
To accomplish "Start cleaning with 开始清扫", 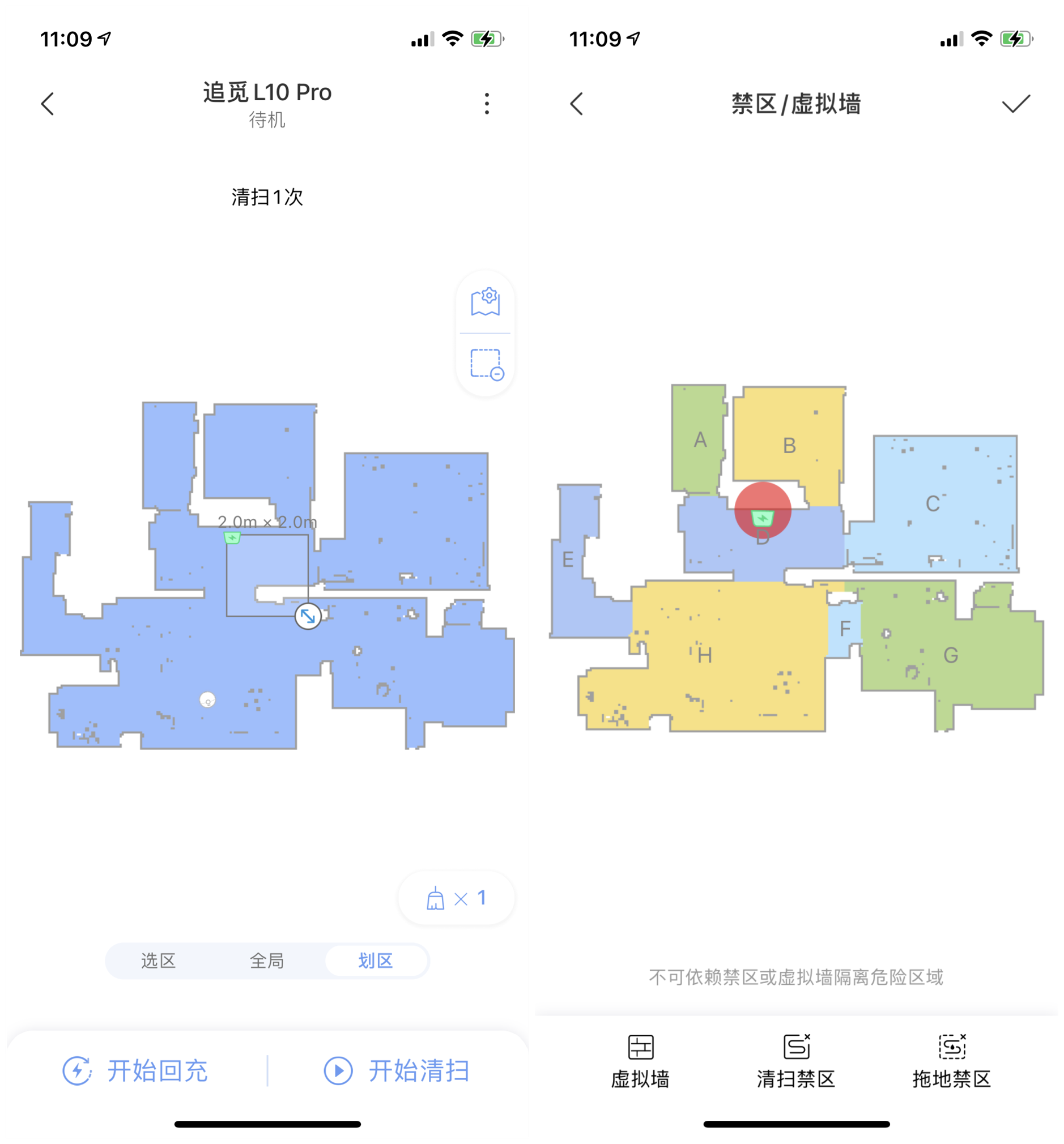I will pyautogui.click(x=397, y=1071).
